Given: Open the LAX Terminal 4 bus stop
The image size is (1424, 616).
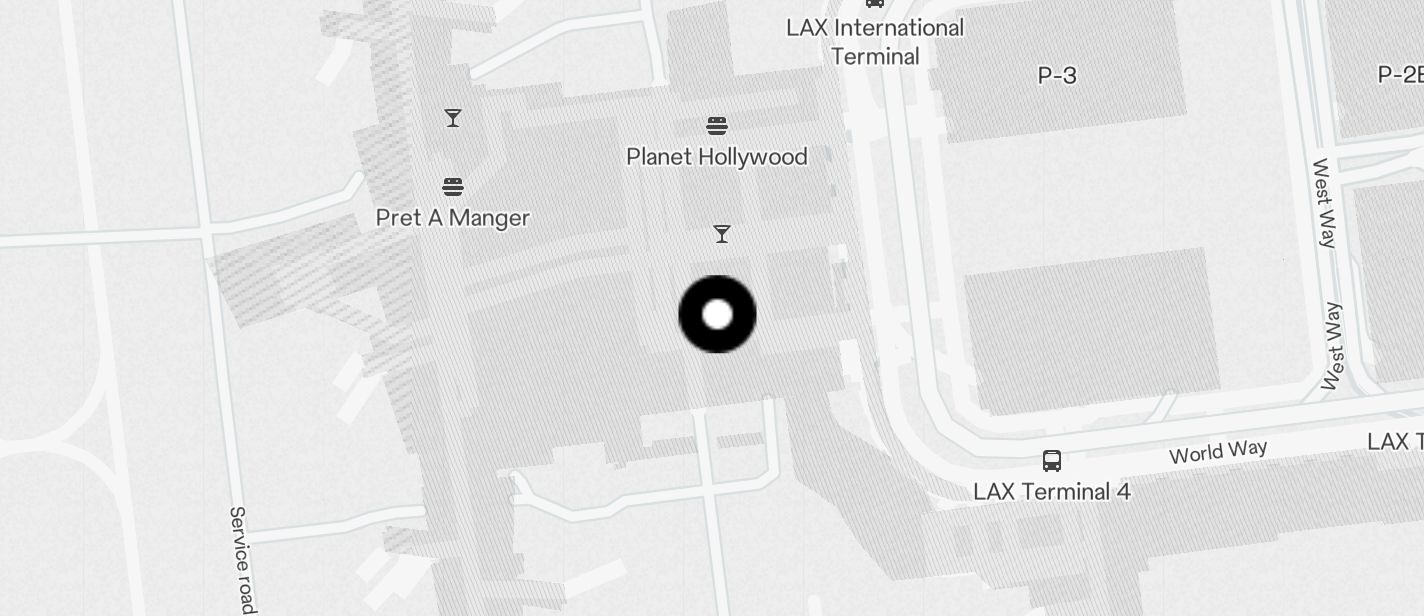Looking at the screenshot, I should [1052, 461].
